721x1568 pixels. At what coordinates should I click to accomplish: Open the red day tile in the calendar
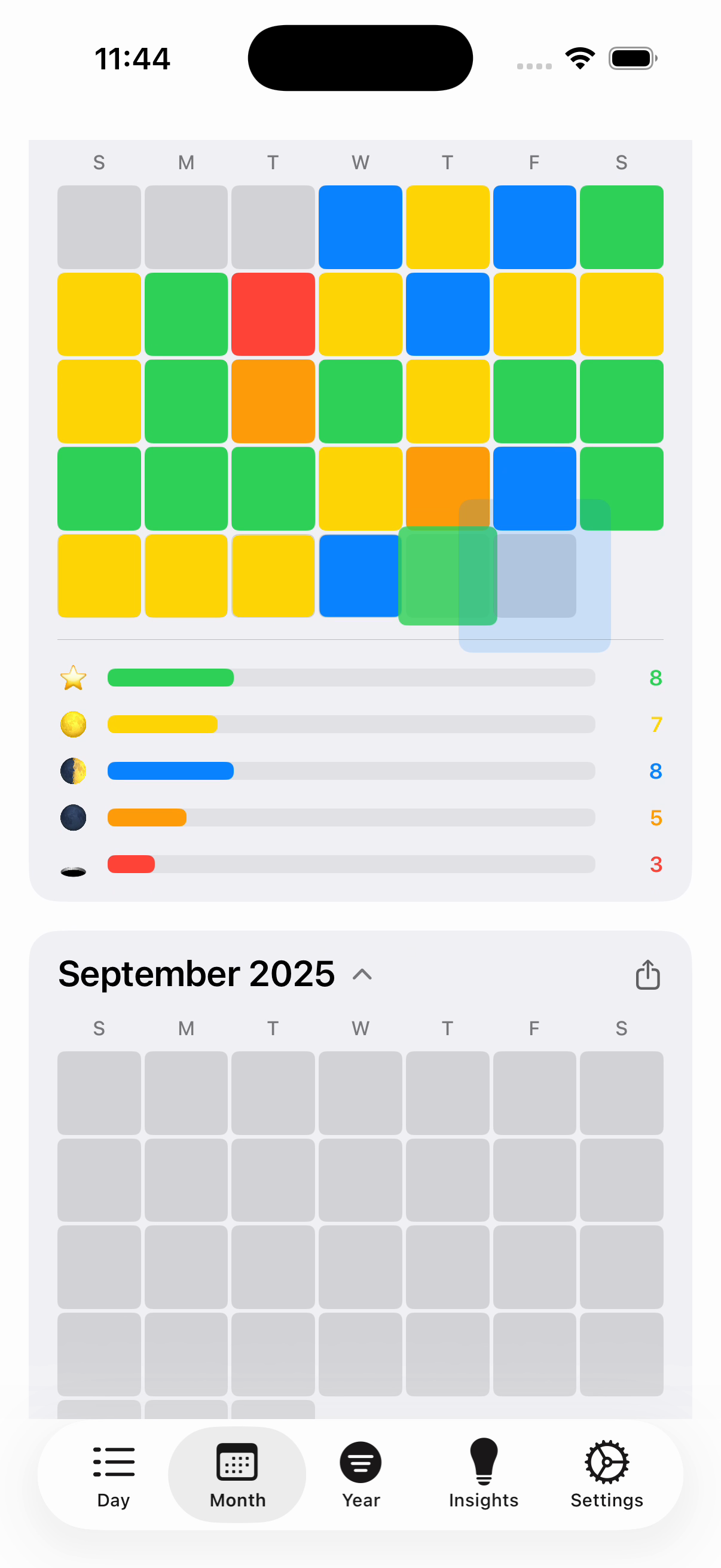[x=273, y=314]
